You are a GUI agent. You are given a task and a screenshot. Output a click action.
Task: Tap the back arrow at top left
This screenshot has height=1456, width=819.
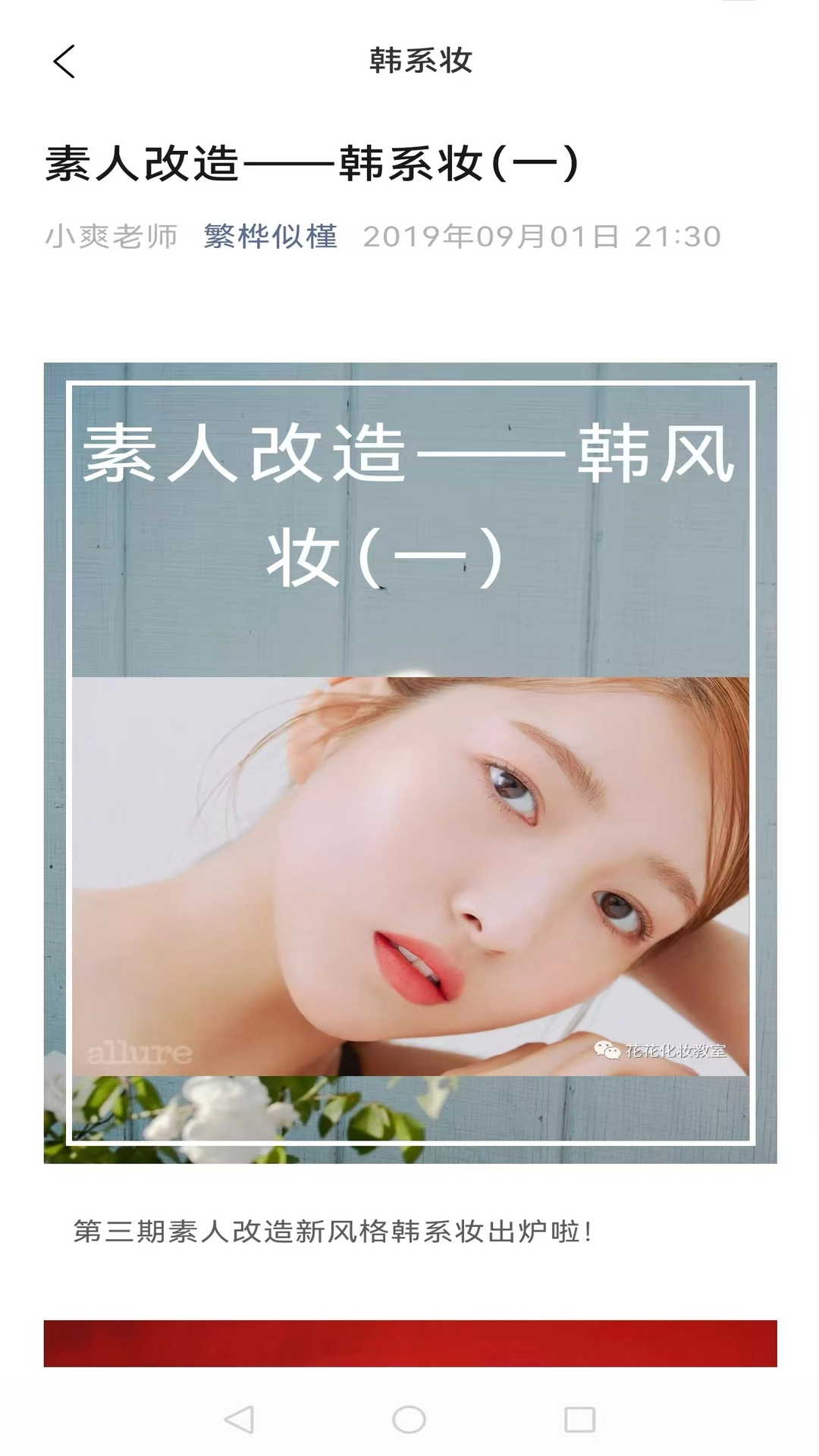64,61
